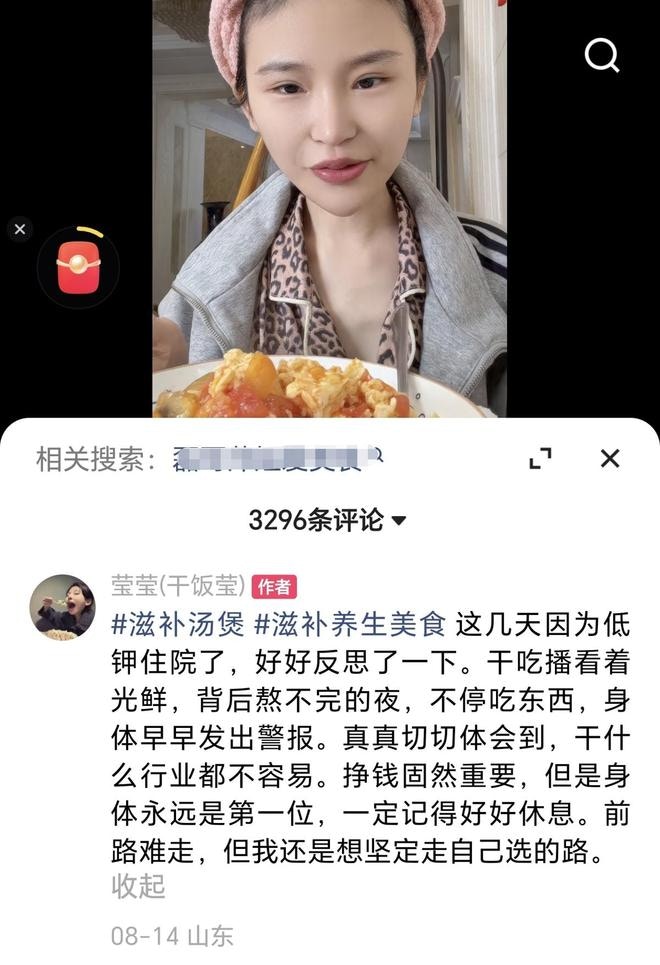Open the #滋补汤煲 hashtag
Image resolution: width=660 pixels, height=965 pixels.
pyautogui.click(x=178, y=624)
